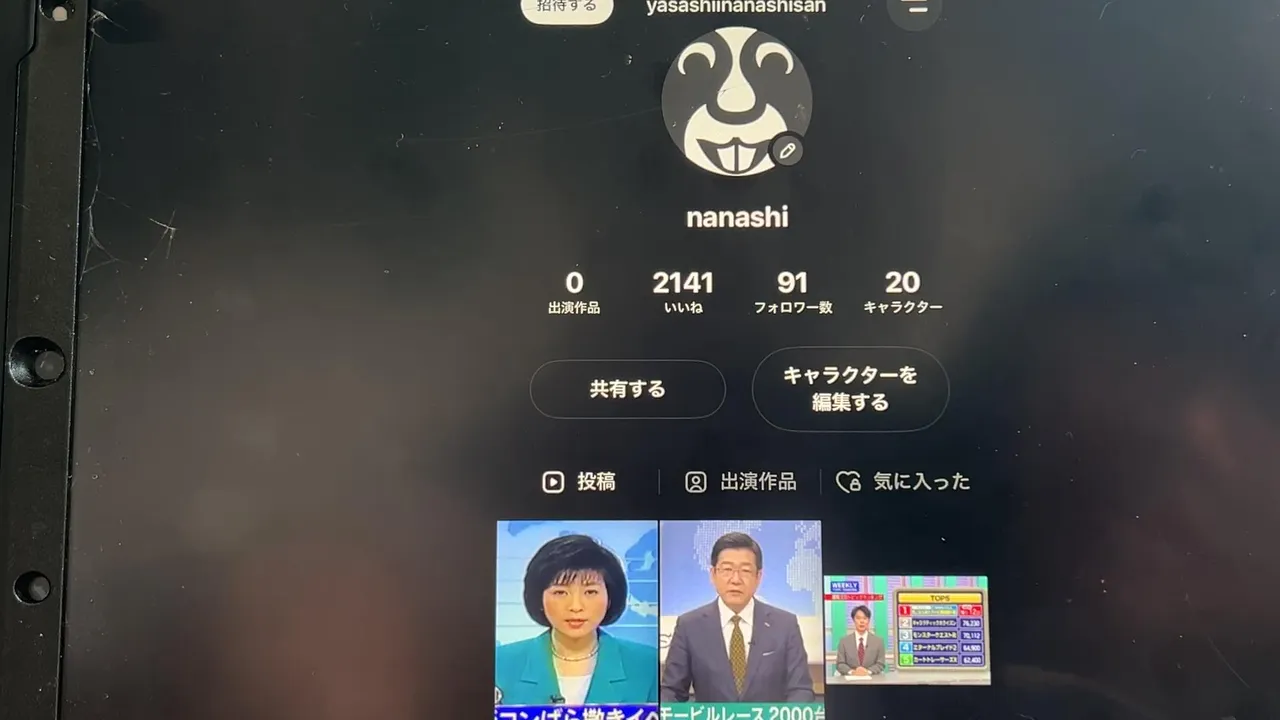Open the hamburger menu icon
This screenshot has height=720, width=1280.
point(914,10)
